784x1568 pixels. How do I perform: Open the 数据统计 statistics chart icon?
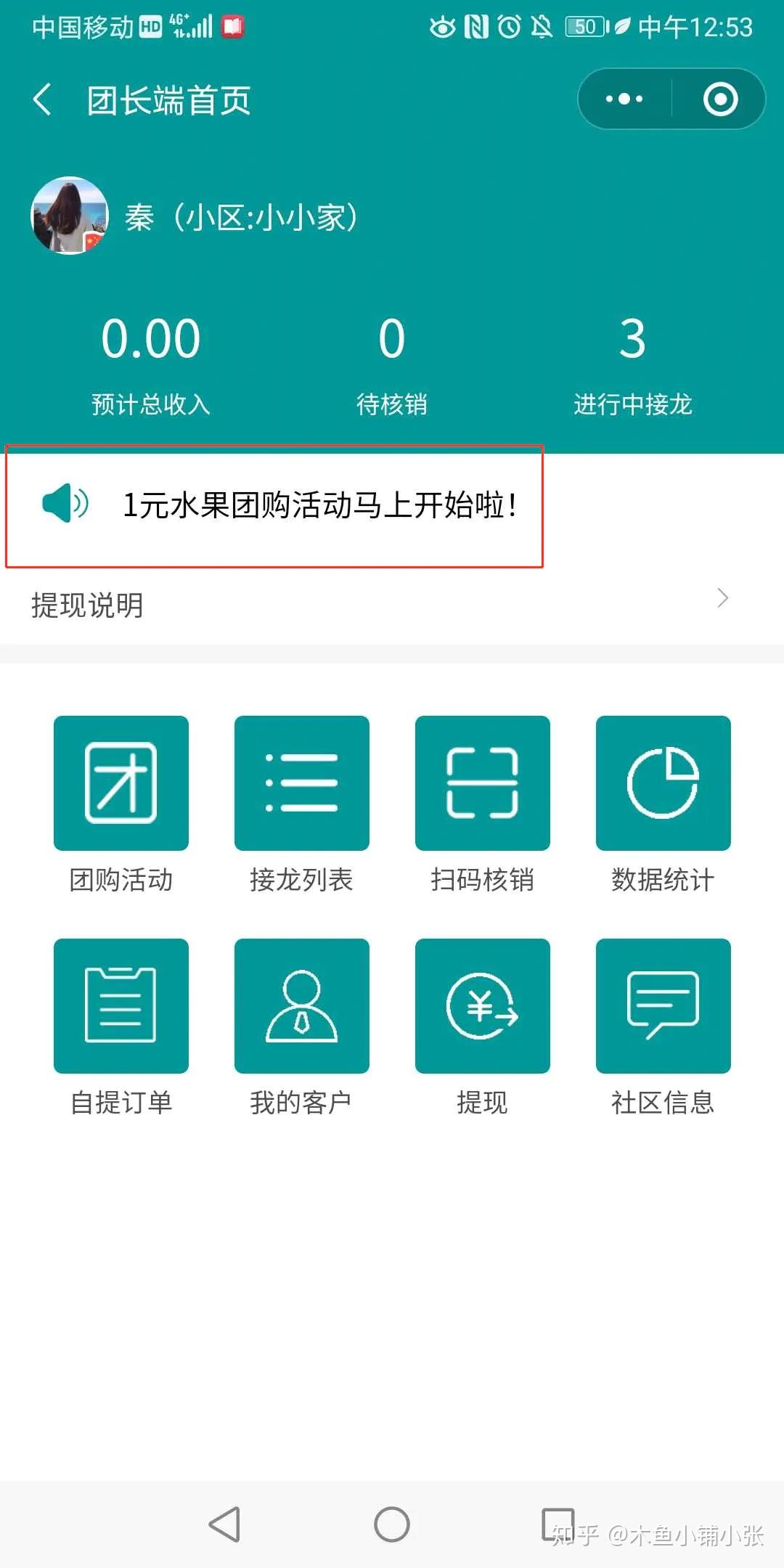point(663,784)
